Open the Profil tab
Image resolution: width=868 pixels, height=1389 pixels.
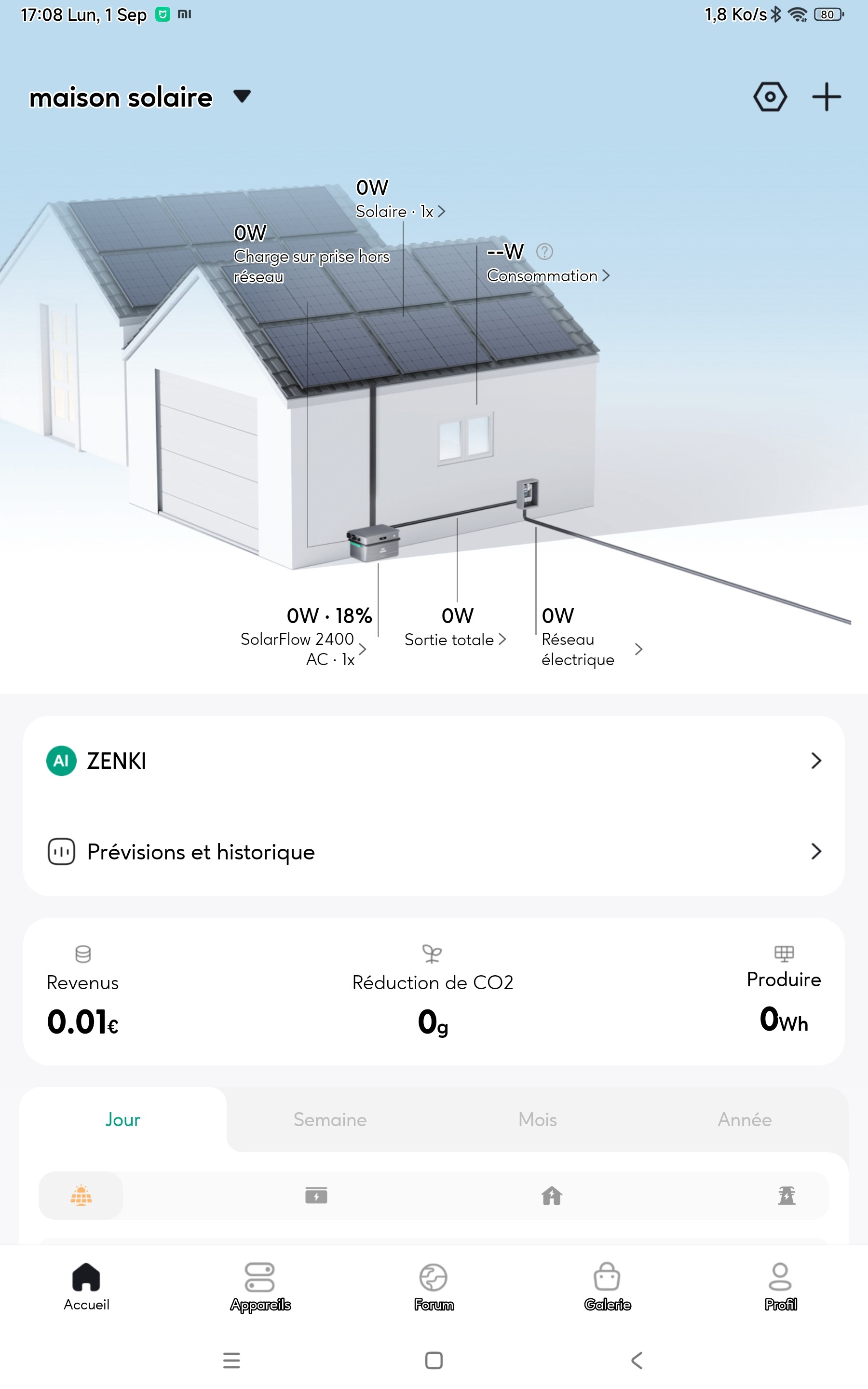tap(780, 1287)
